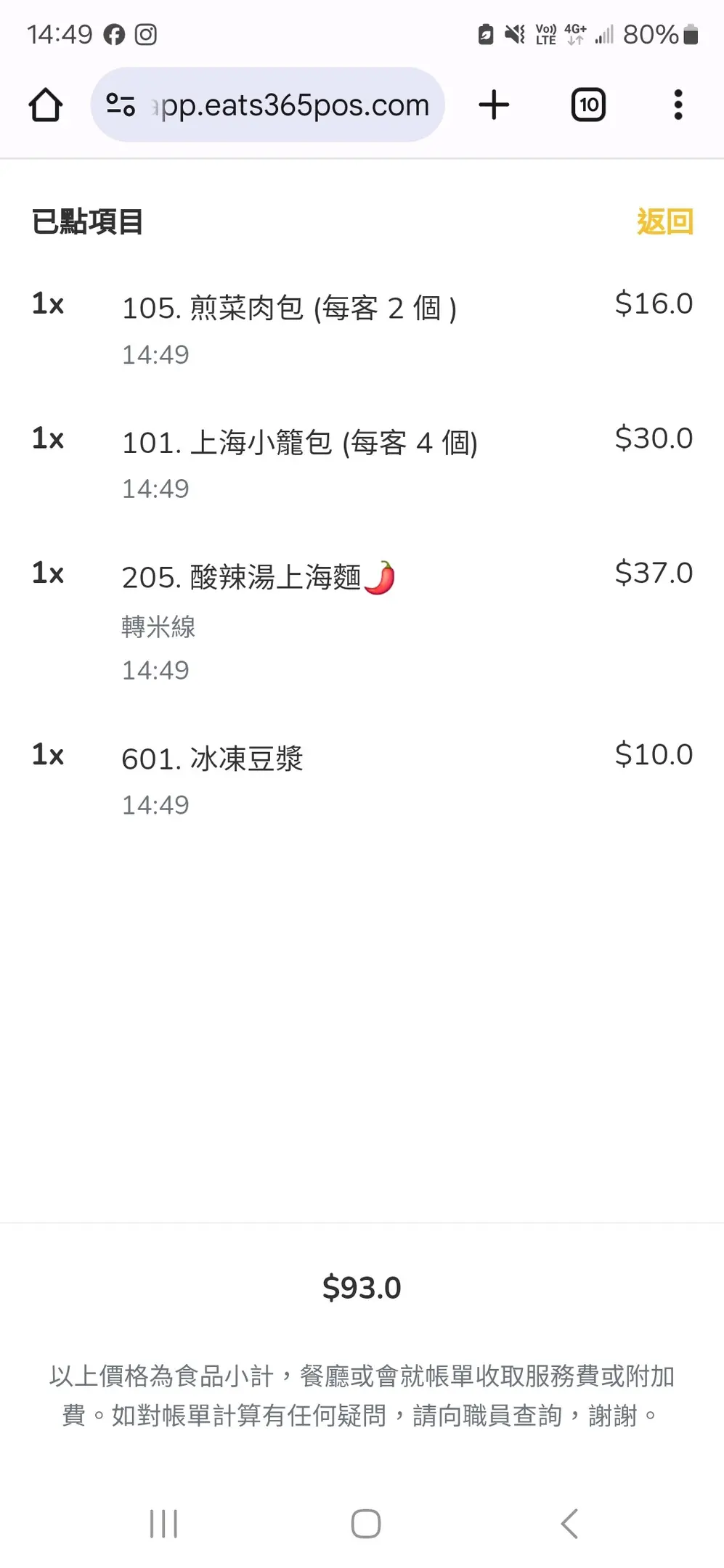Tap the yellow 返回 link to go back
Image resolution: width=724 pixels, height=1568 pixels.
(x=664, y=221)
